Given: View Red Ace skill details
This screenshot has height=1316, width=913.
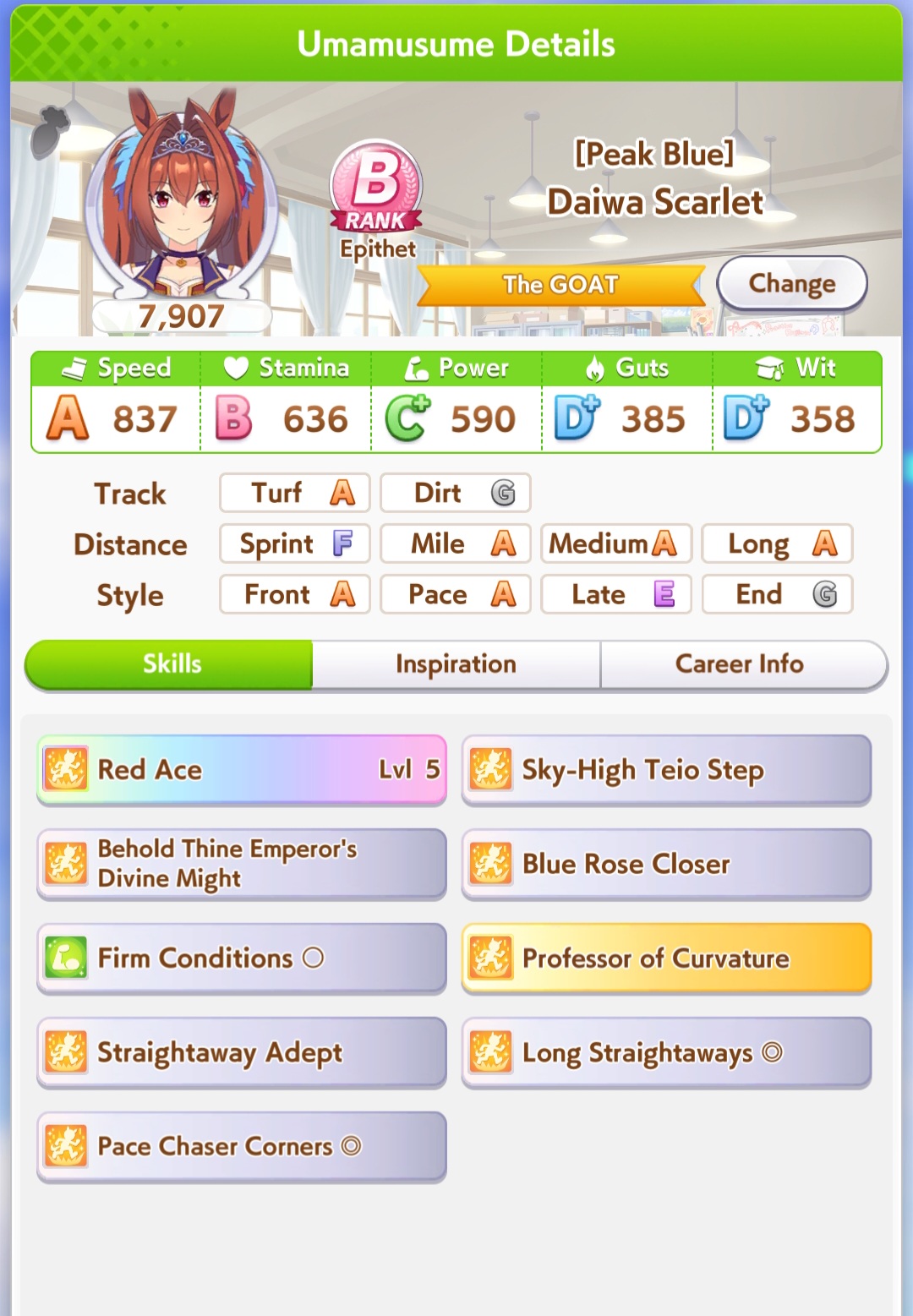Looking at the screenshot, I should (x=242, y=769).
